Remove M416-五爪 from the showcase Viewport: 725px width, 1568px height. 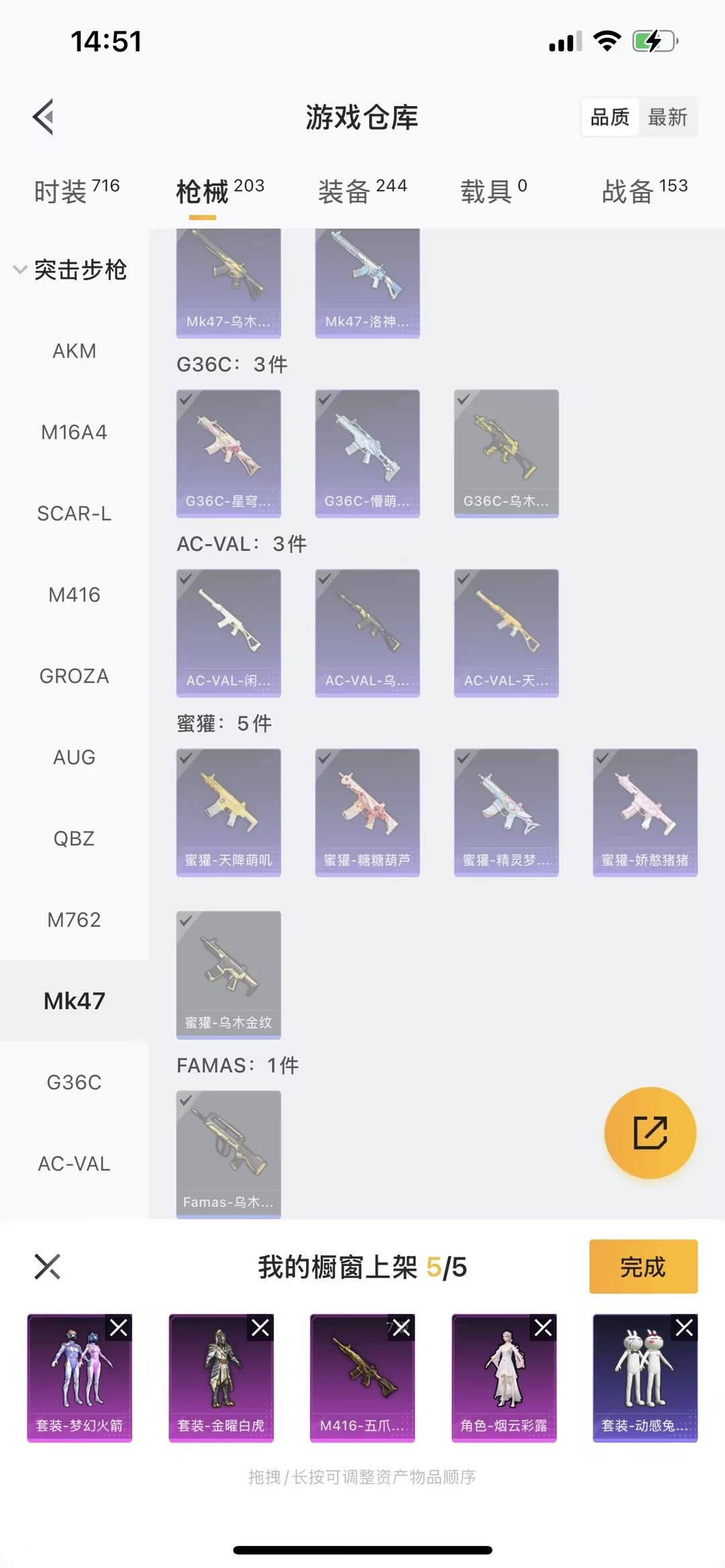[401, 1327]
